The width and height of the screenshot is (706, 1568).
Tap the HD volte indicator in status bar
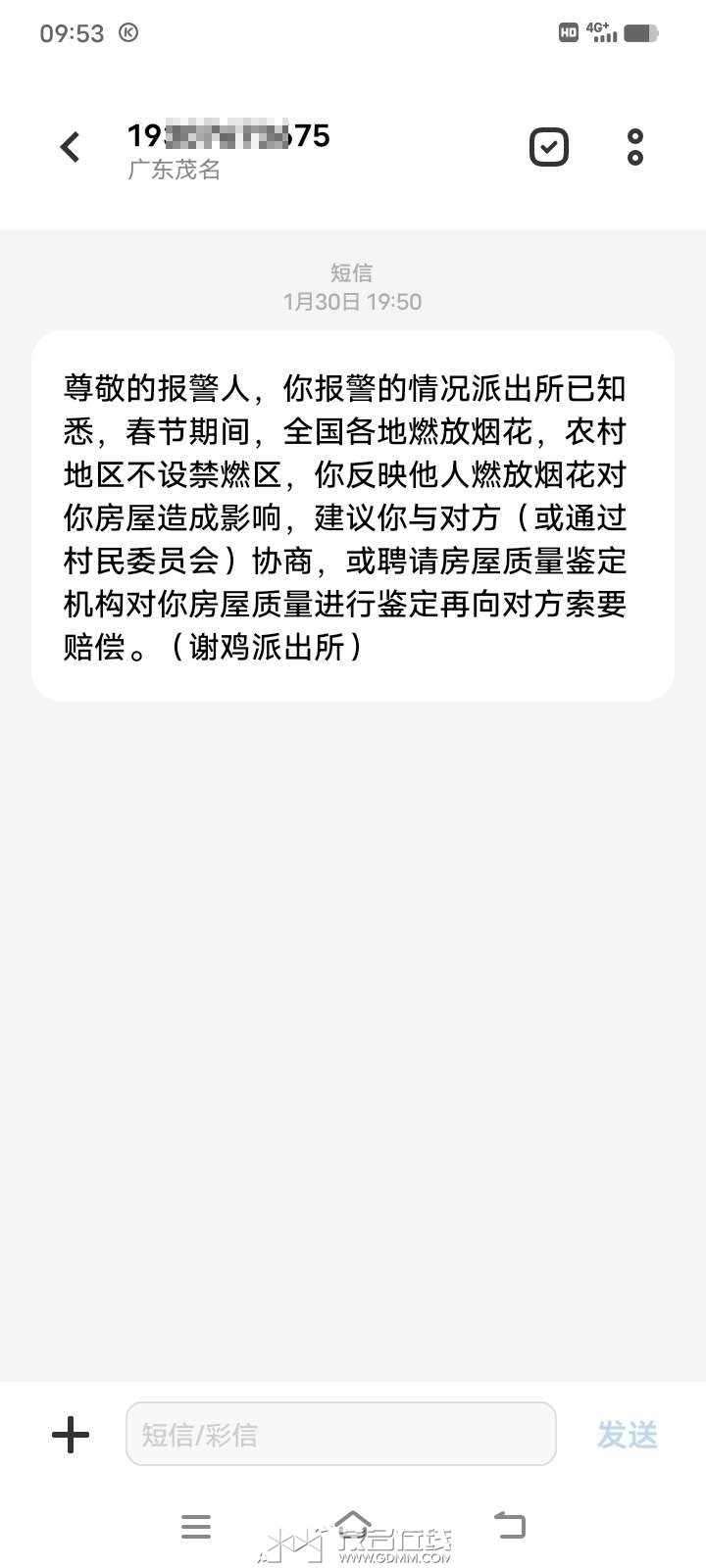(x=567, y=32)
